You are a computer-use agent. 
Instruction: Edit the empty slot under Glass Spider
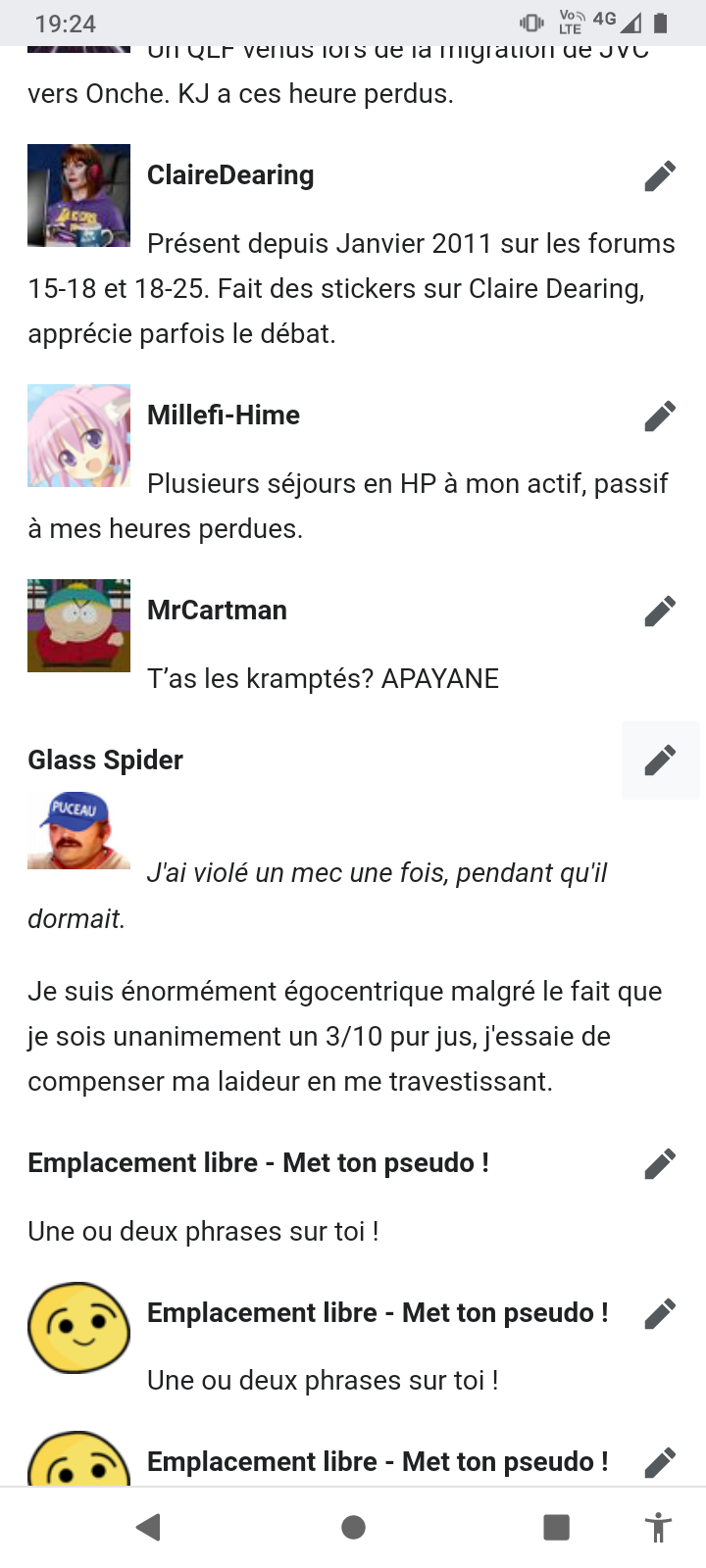(x=660, y=1163)
